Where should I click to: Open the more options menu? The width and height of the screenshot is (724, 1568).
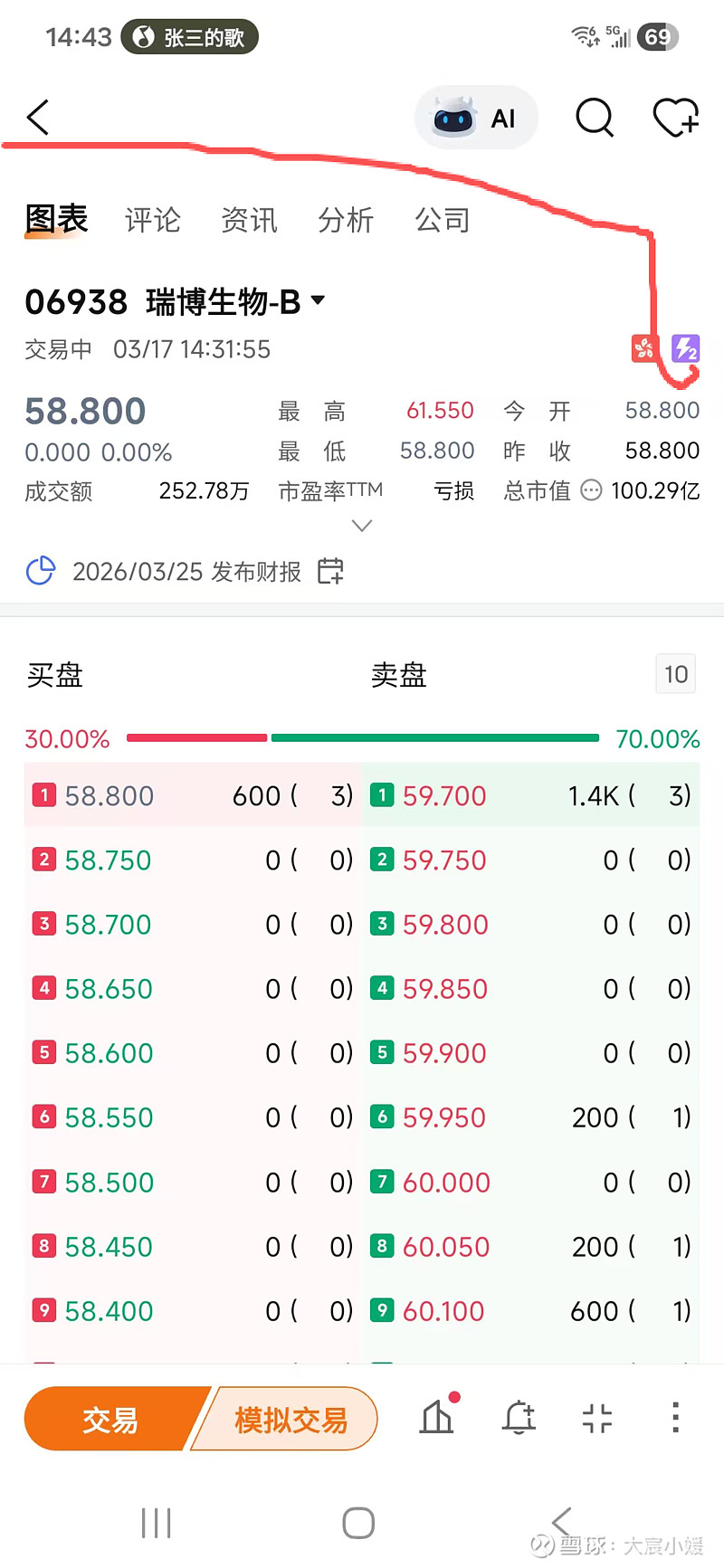675,1418
